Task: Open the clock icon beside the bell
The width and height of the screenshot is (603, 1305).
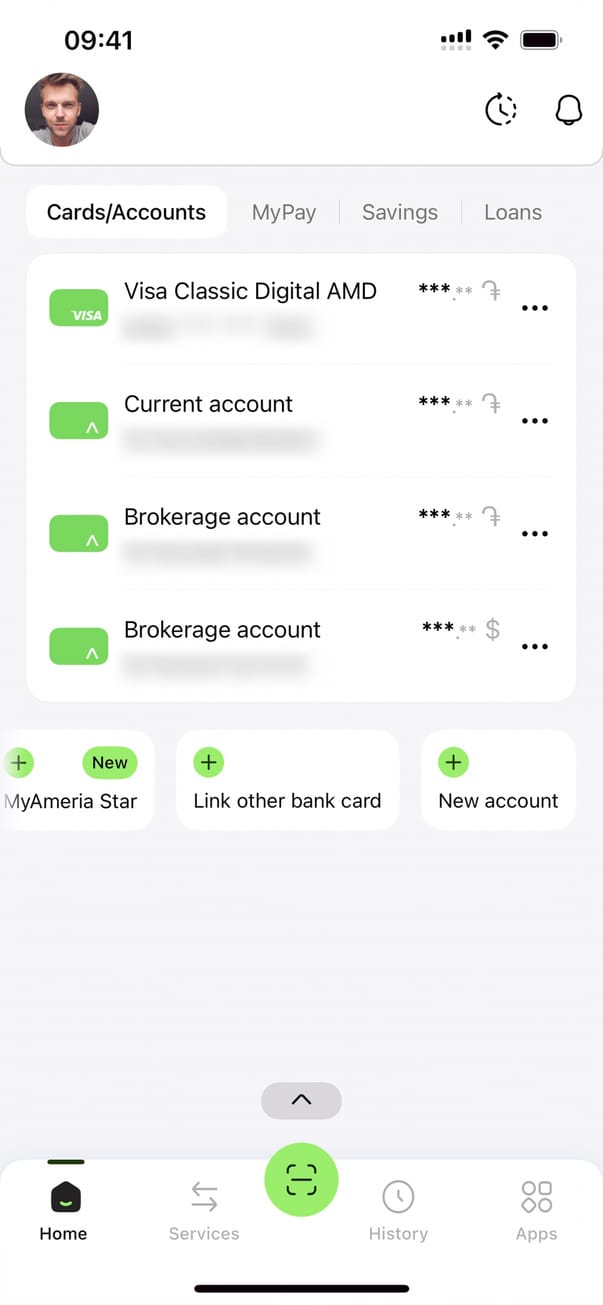Action: [500, 110]
